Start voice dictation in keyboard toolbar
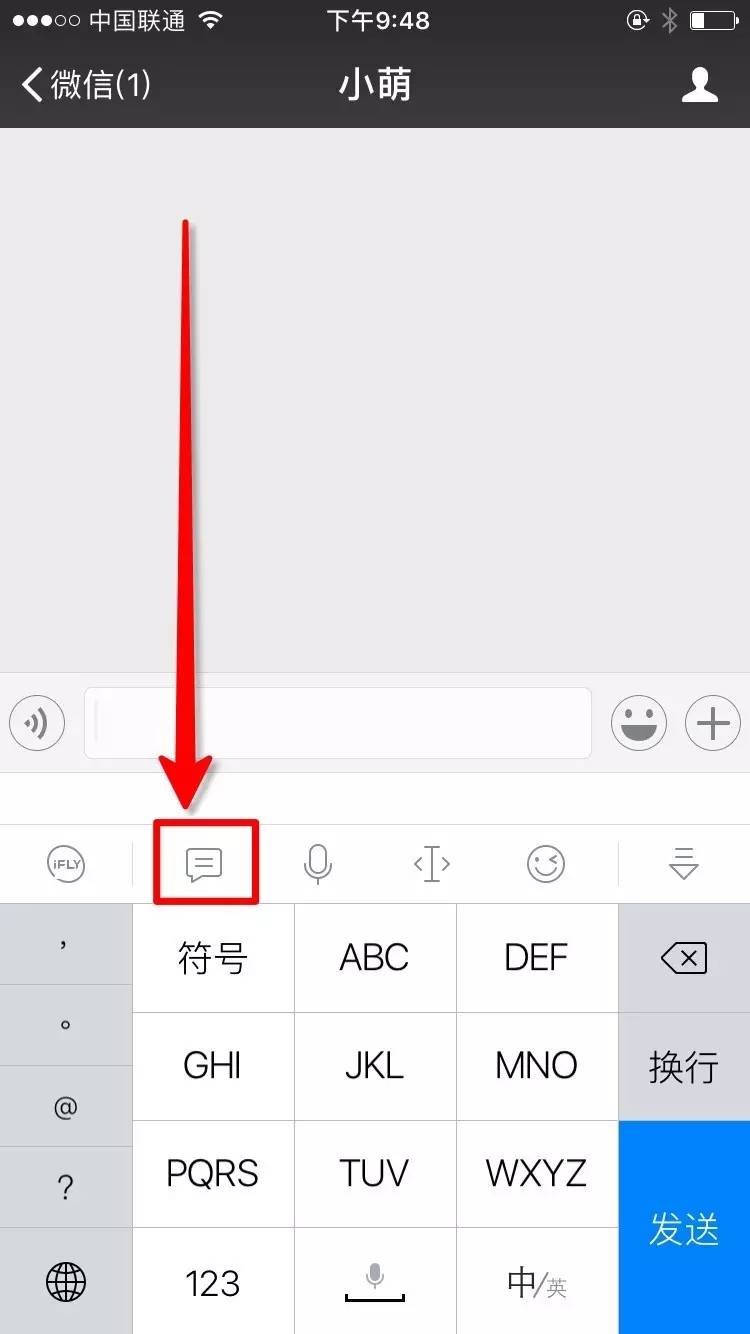 click(x=318, y=863)
